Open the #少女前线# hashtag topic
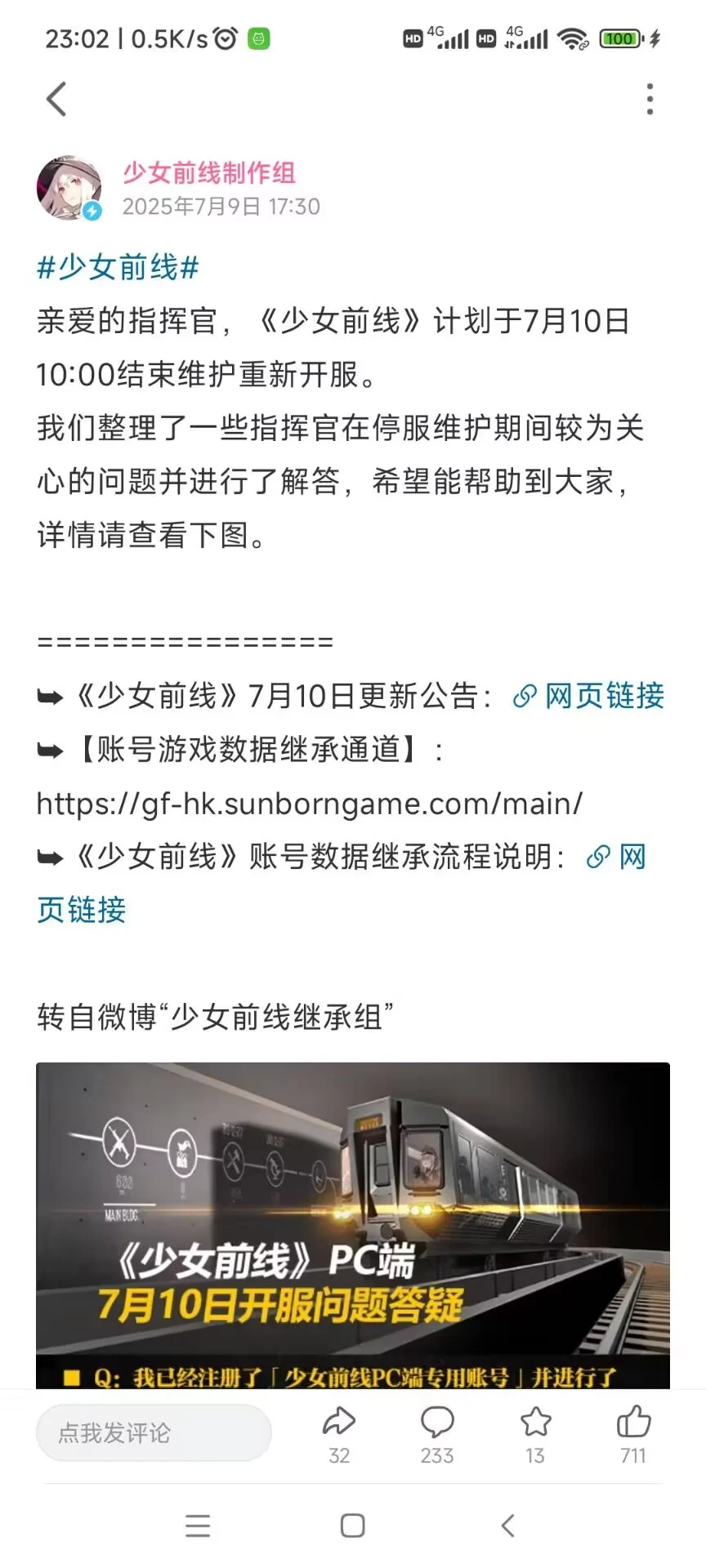The image size is (706, 1568). pos(118,268)
